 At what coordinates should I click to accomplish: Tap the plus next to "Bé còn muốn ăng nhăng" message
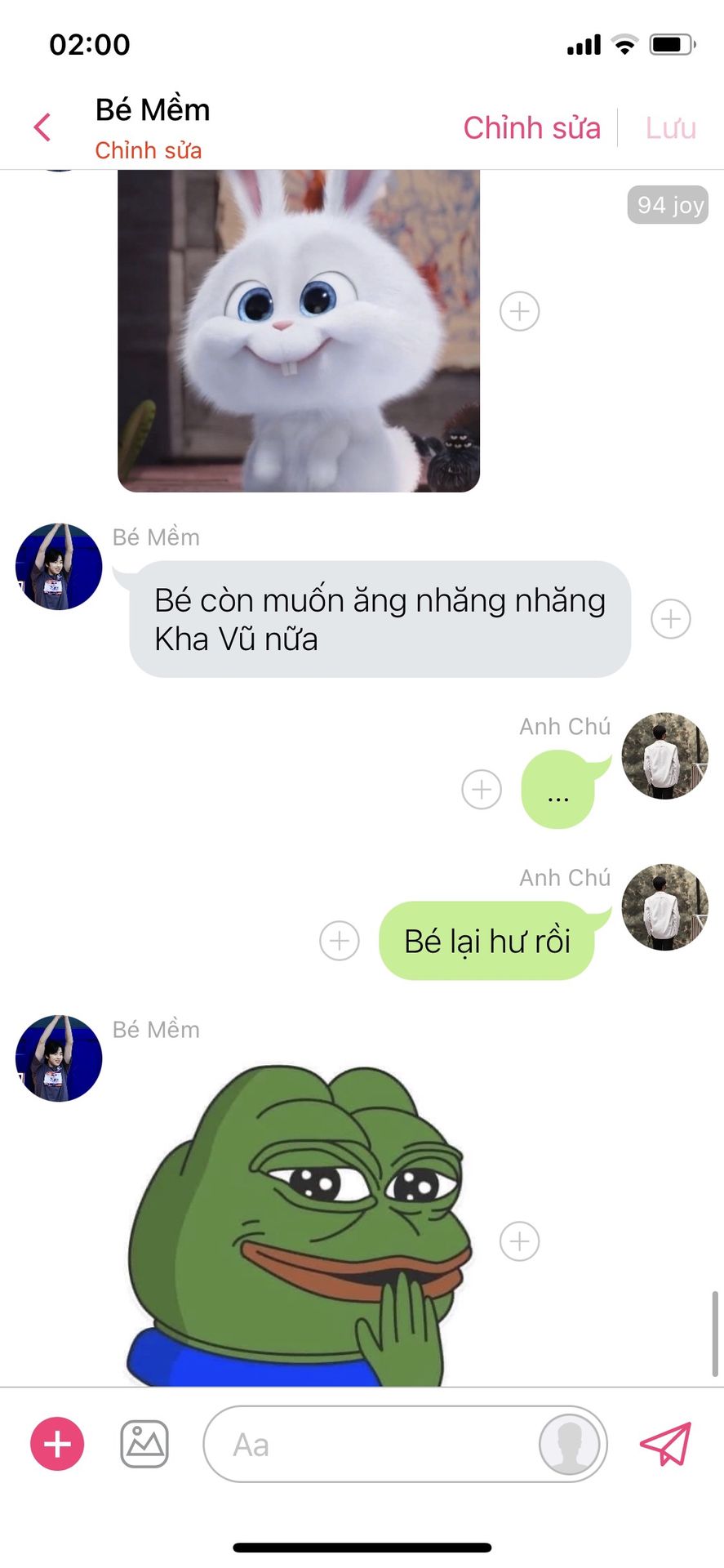pyautogui.click(x=671, y=619)
